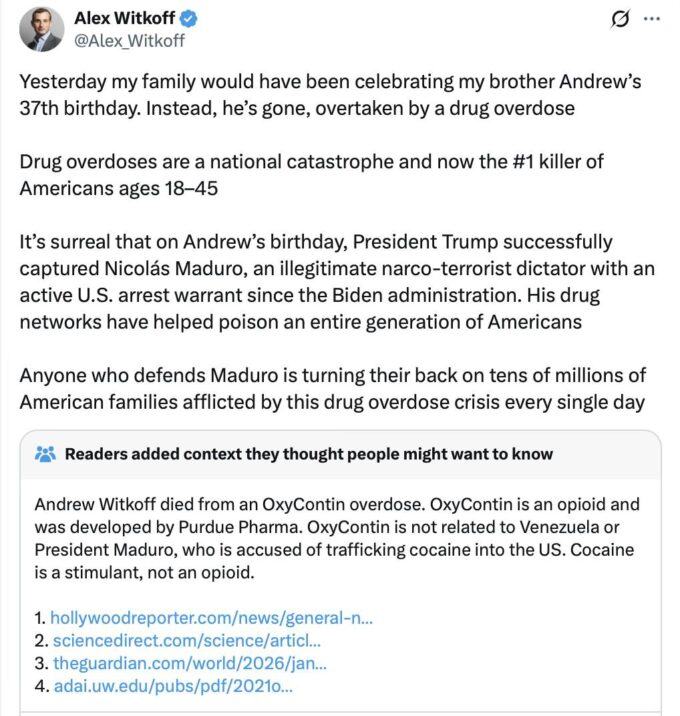Open Alex Witkoff's profile picture
Viewport: 680px width, 716px height.
pos(41,30)
